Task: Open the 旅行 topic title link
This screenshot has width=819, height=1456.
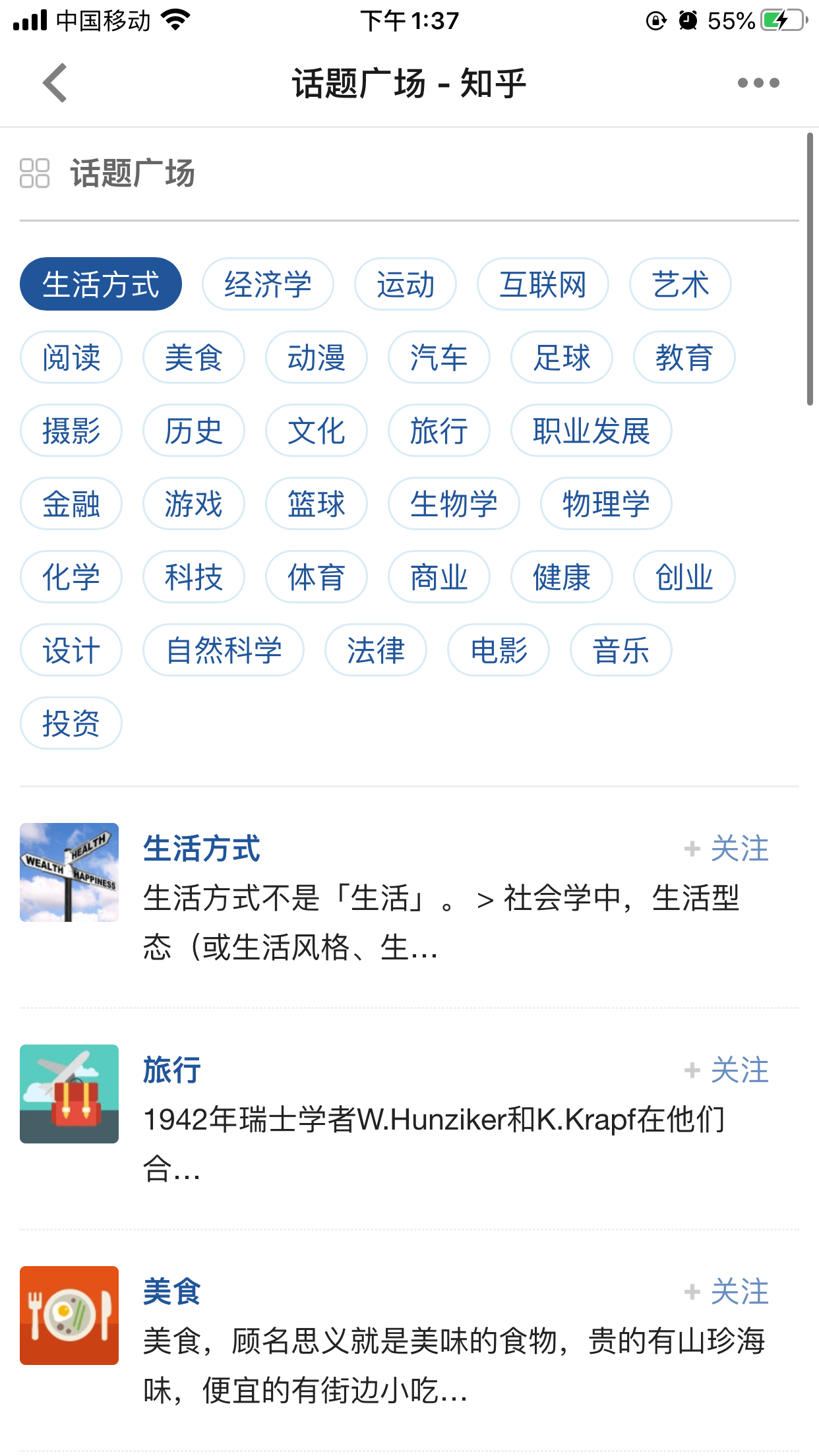Action: 172,1070
